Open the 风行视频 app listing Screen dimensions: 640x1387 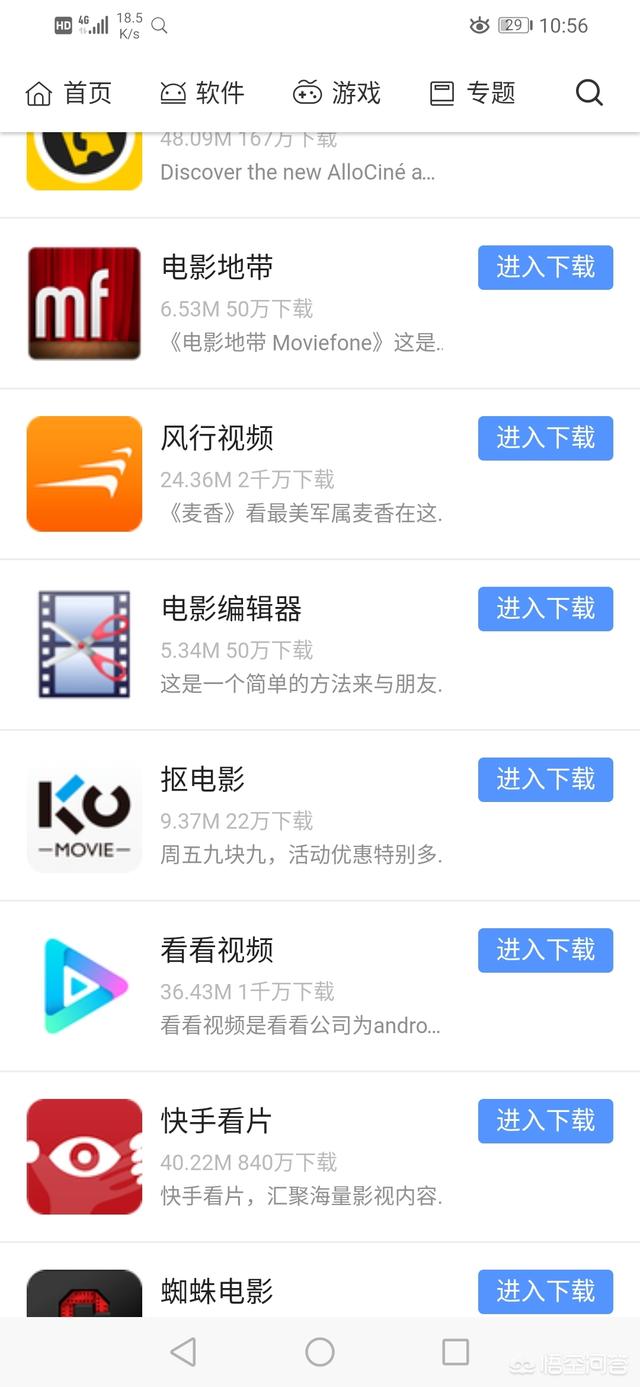(x=217, y=438)
